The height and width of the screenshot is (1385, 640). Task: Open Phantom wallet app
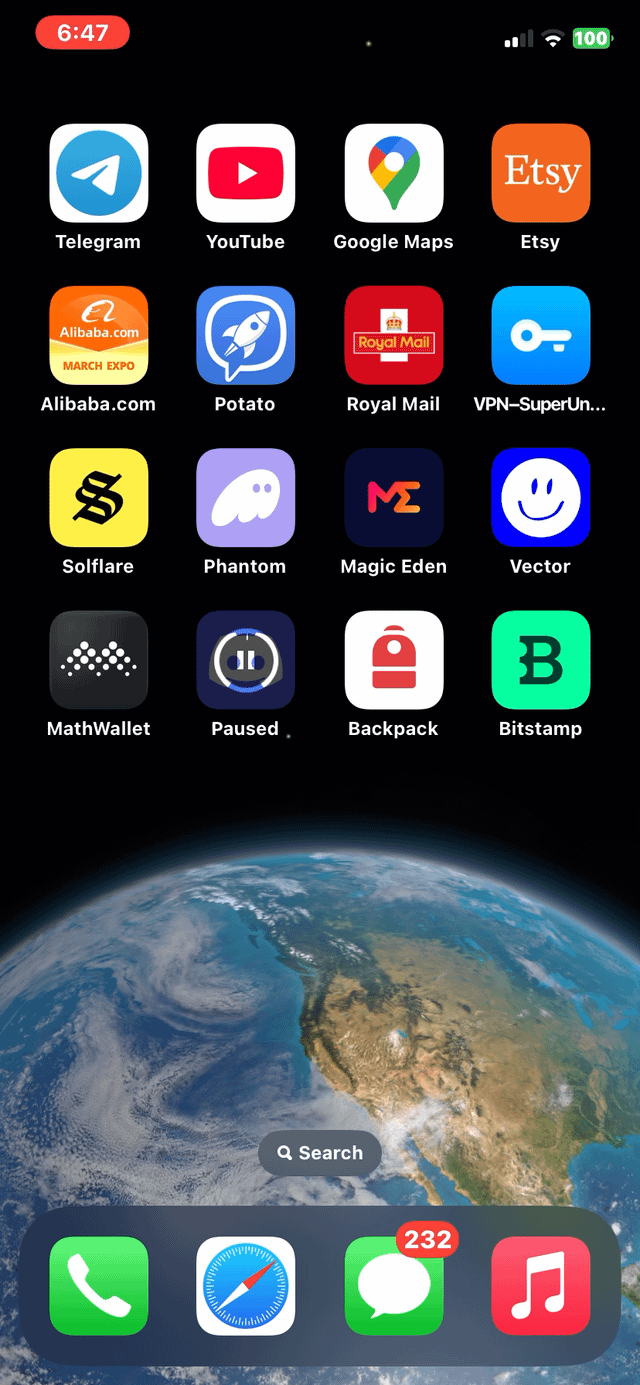[245, 497]
